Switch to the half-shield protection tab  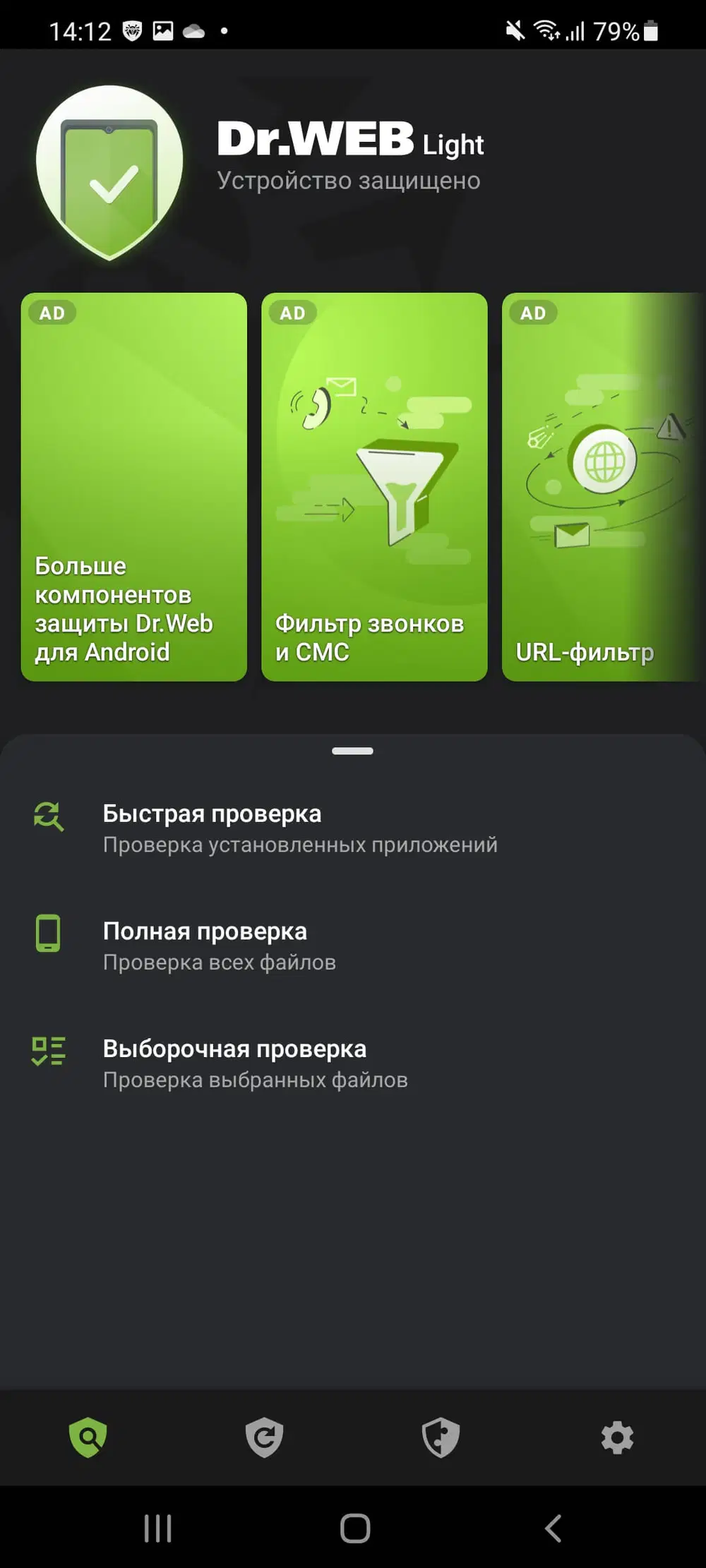pos(441,1437)
